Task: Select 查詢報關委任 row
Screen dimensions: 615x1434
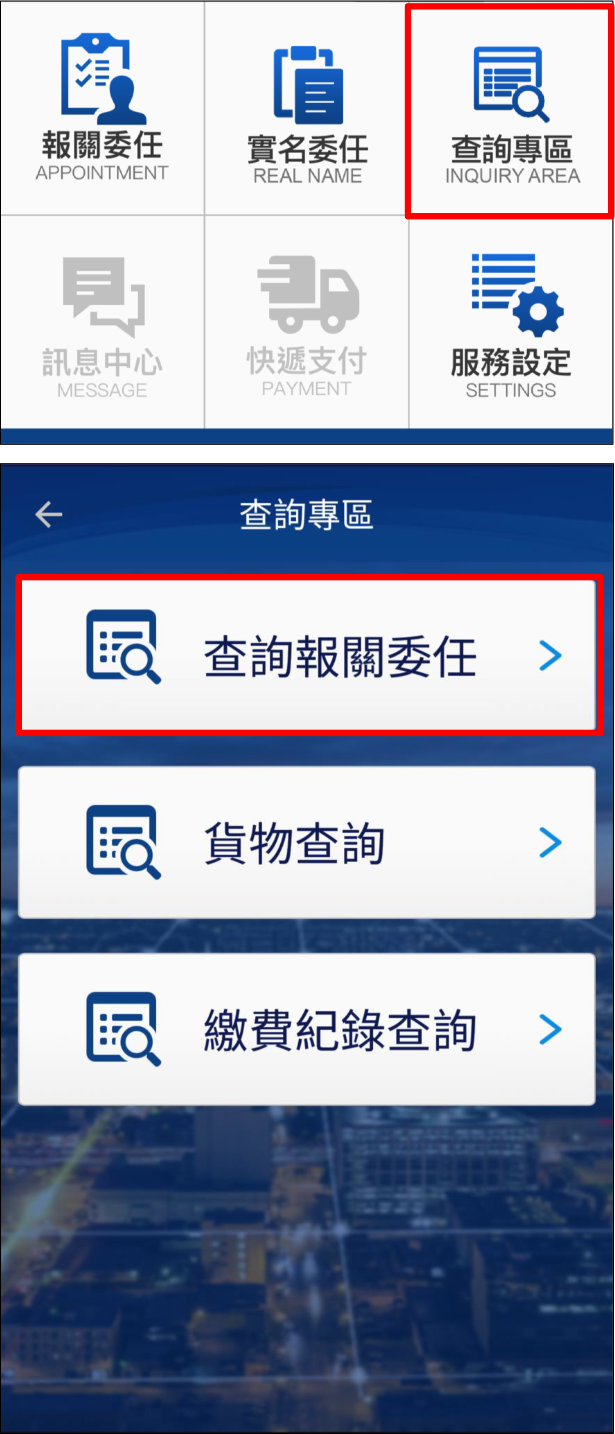Action: (x=308, y=656)
